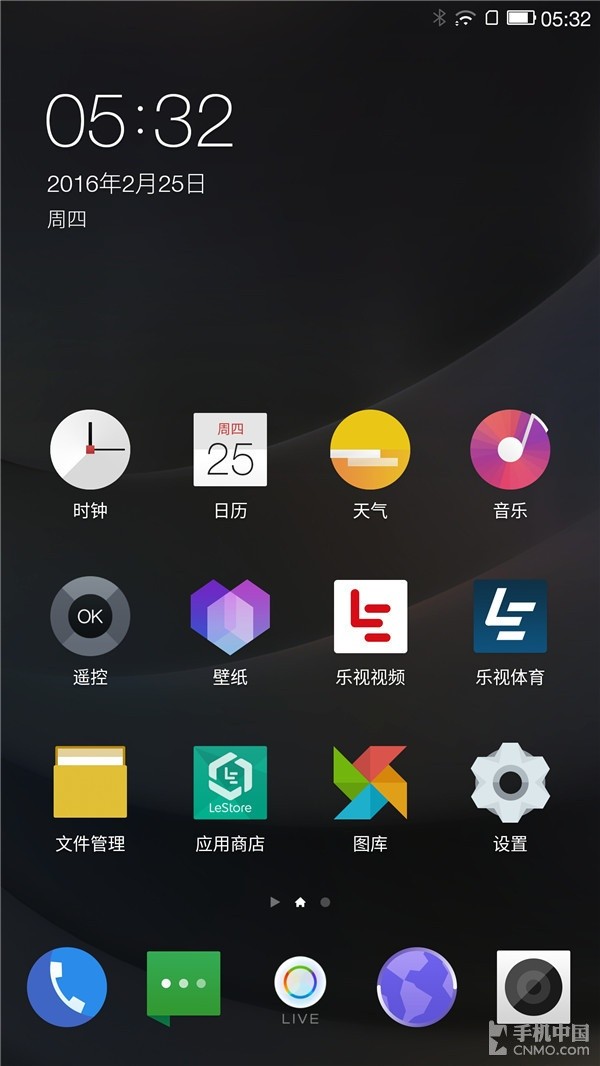
Task: Open 乐视视频 video app
Action: [x=370, y=617]
